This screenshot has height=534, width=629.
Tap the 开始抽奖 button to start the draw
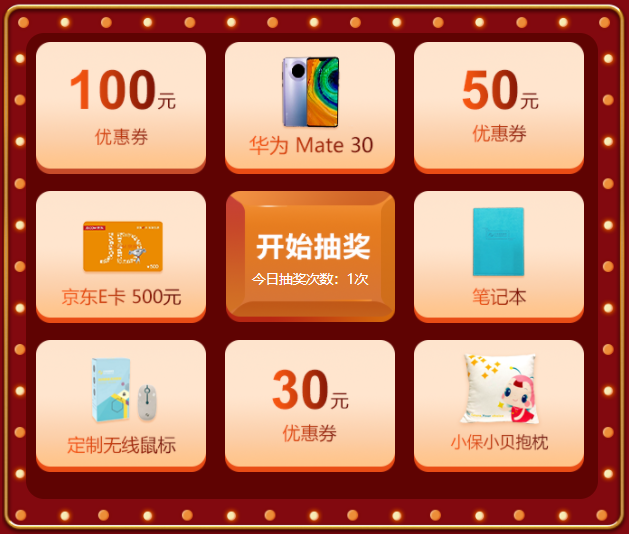pyautogui.click(x=311, y=256)
